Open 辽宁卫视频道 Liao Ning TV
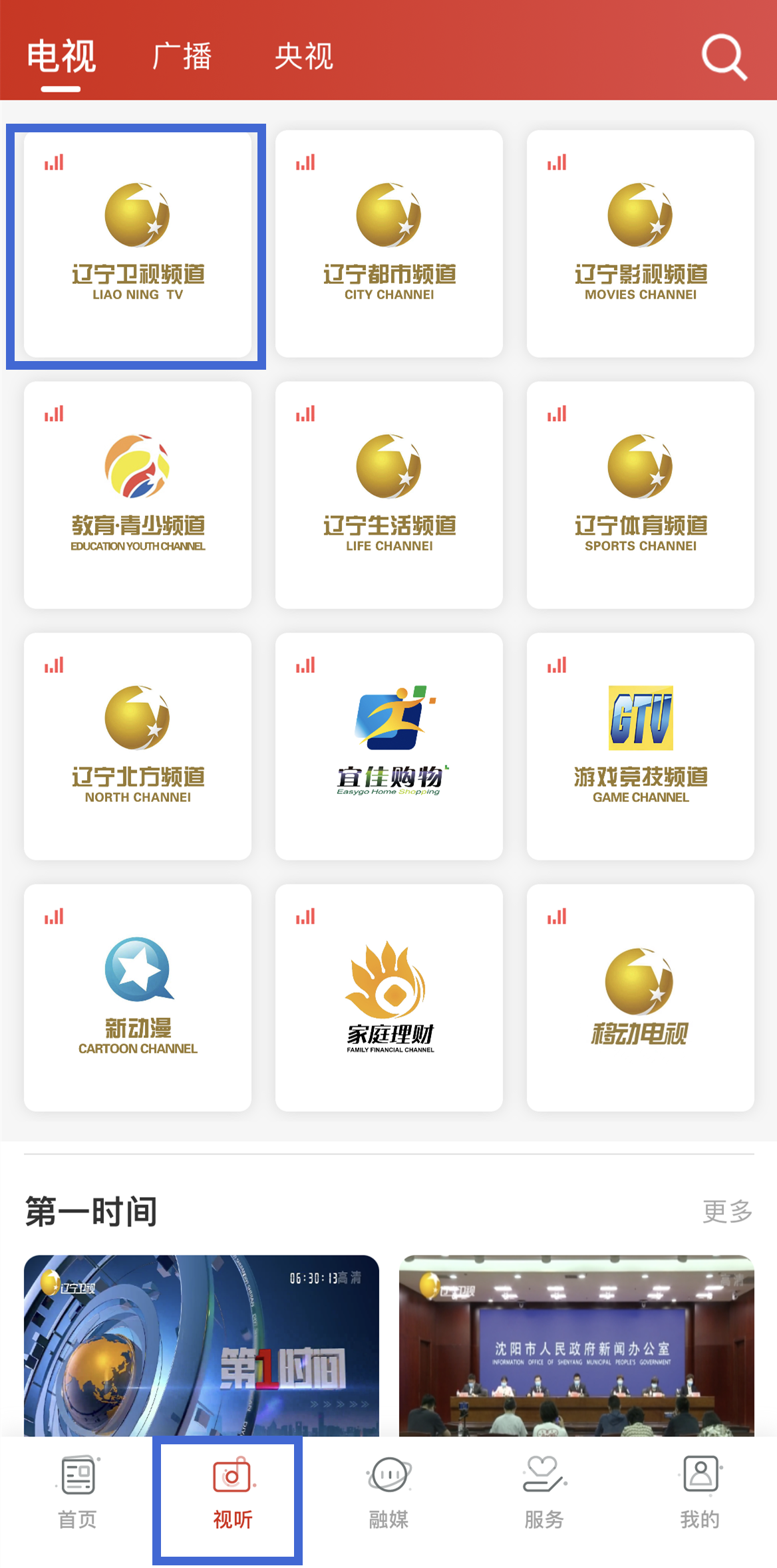 [138, 243]
